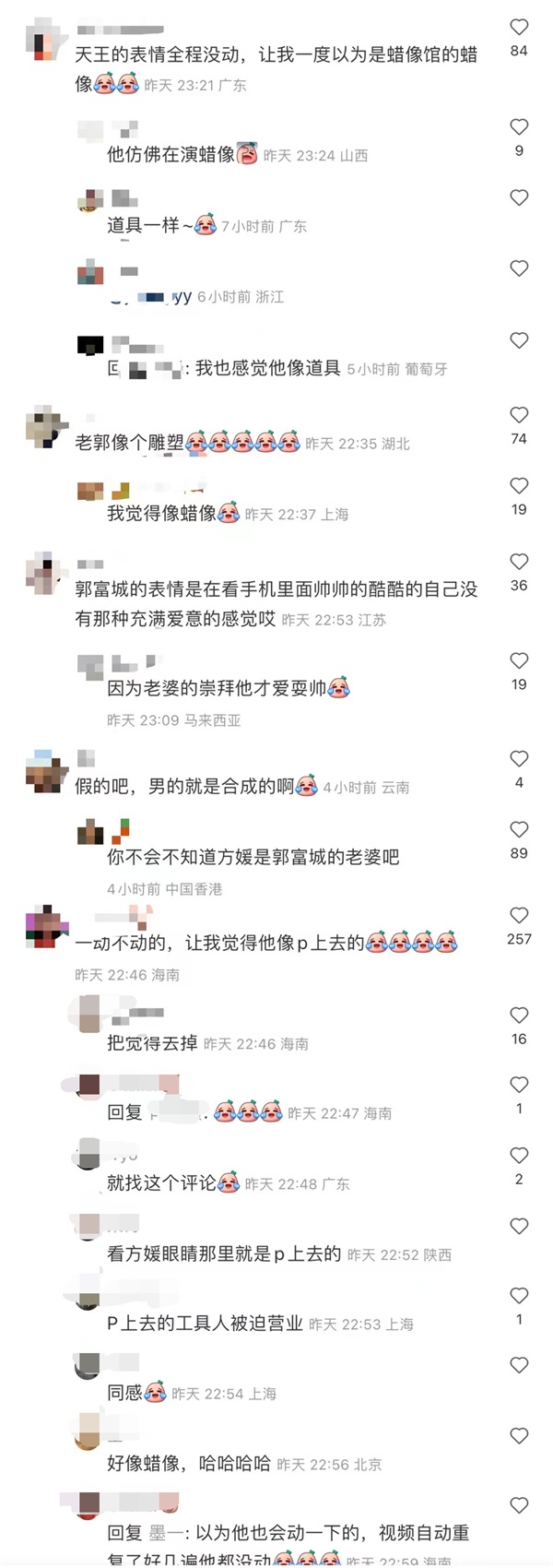This screenshot has width=553, height=1568.
Task: Like the reply '看方媛眼睛那里就是p上去的'
Action: tap(519, 1227)
